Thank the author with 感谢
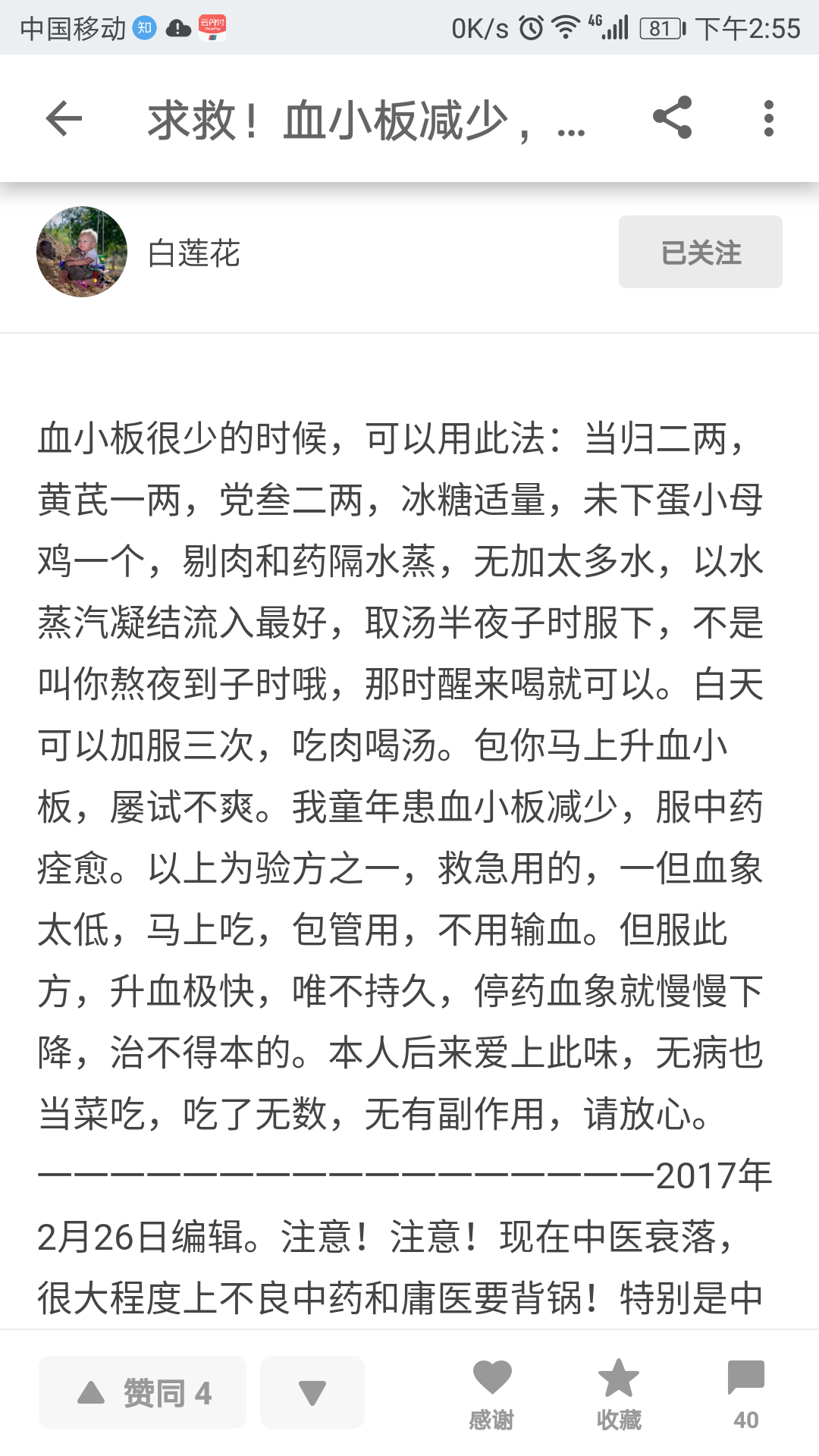 pyautogui.click(x=491, y=1394)
